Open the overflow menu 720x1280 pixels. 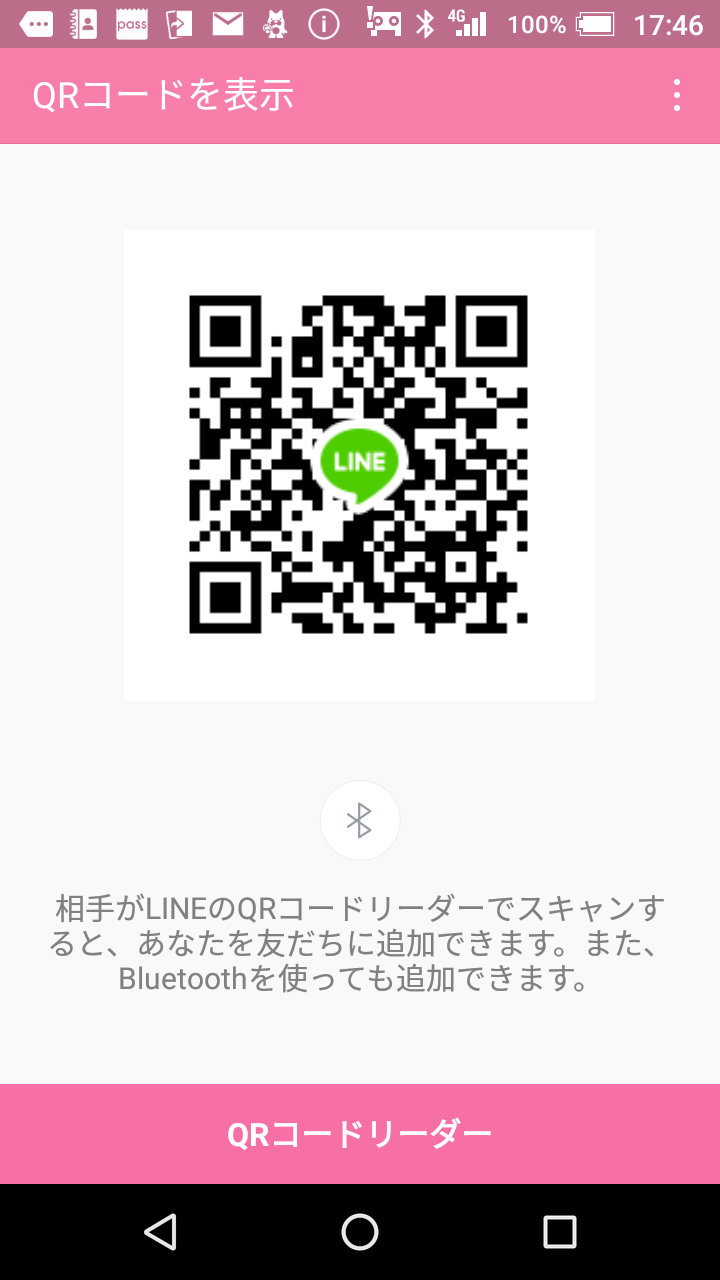[677, 96]
